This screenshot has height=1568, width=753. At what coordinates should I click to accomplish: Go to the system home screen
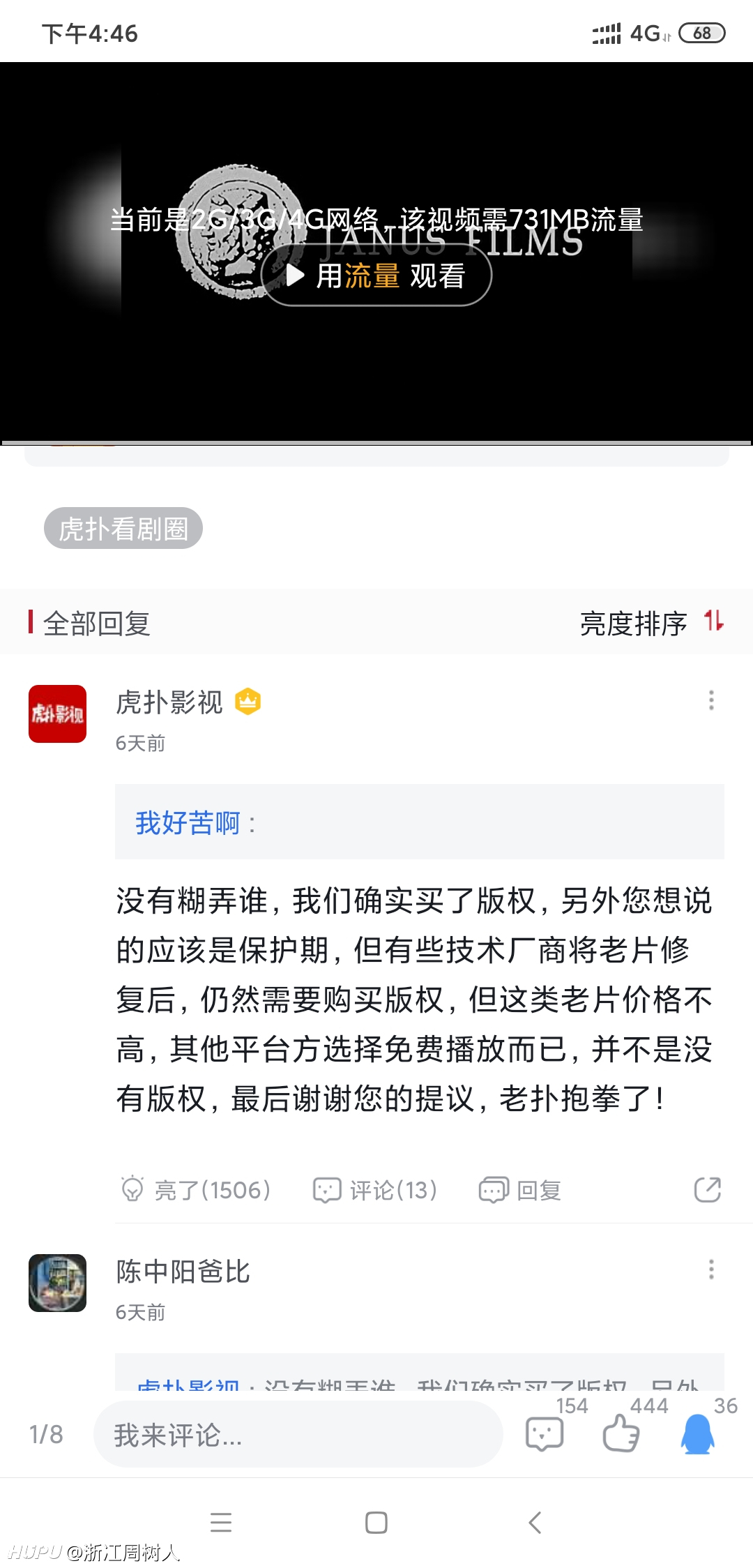[x=376, y=1522]
